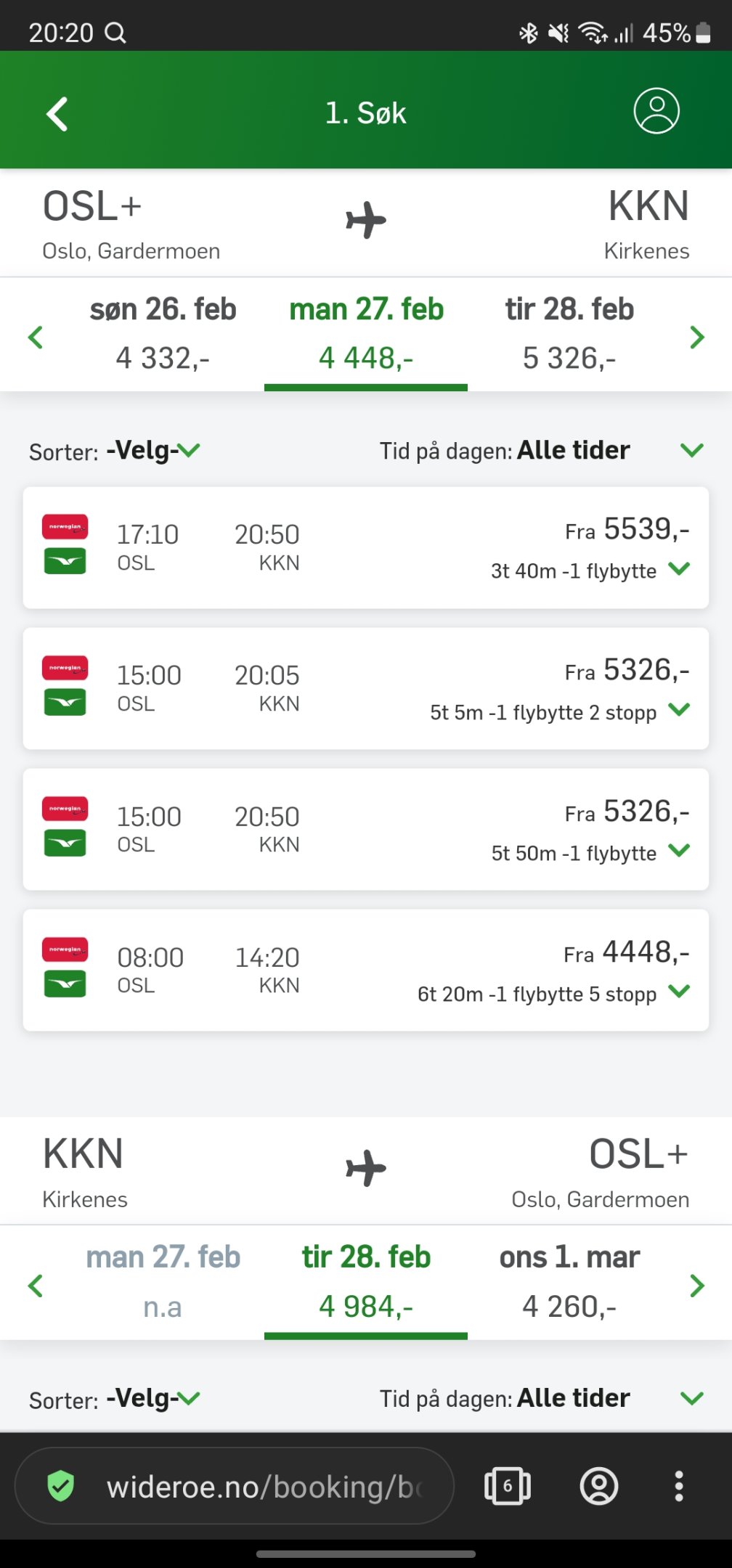Open the user profile icon in header
Image resolution: width=732 pixels, height=1568 pixels.
click(x=656, y=111)
